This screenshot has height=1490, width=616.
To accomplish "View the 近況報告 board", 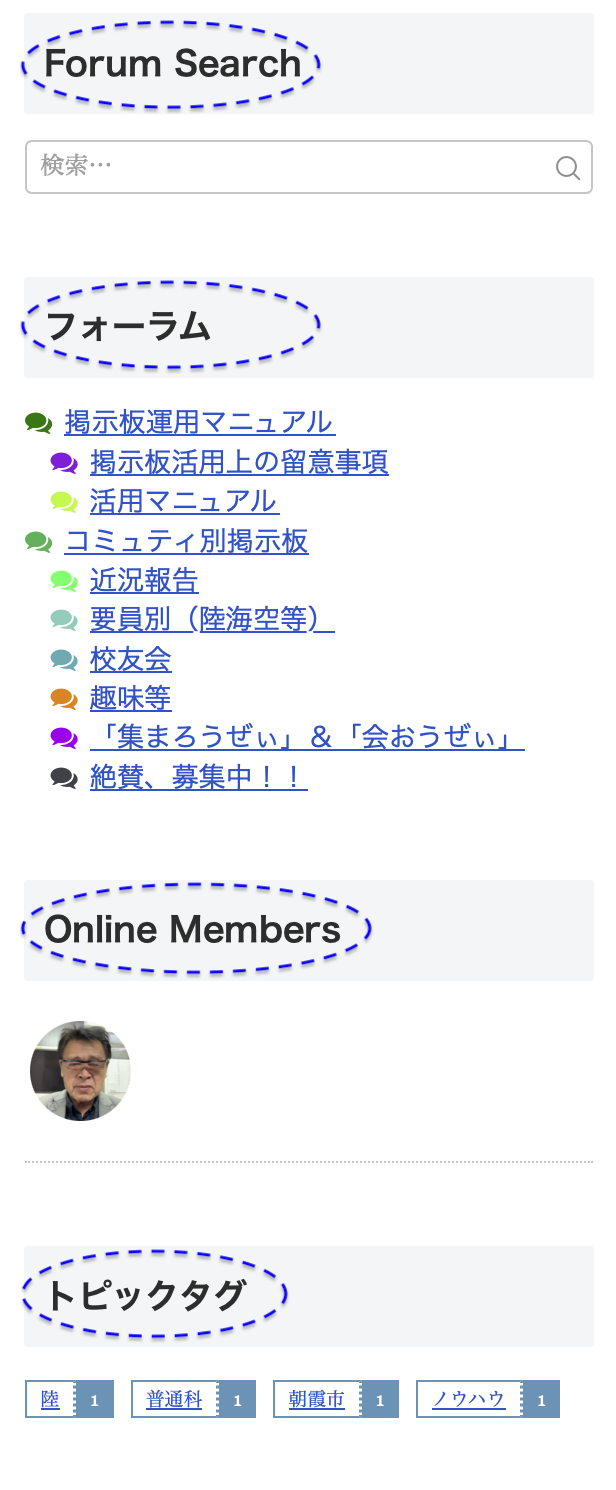I will click(x=144, y=580).
